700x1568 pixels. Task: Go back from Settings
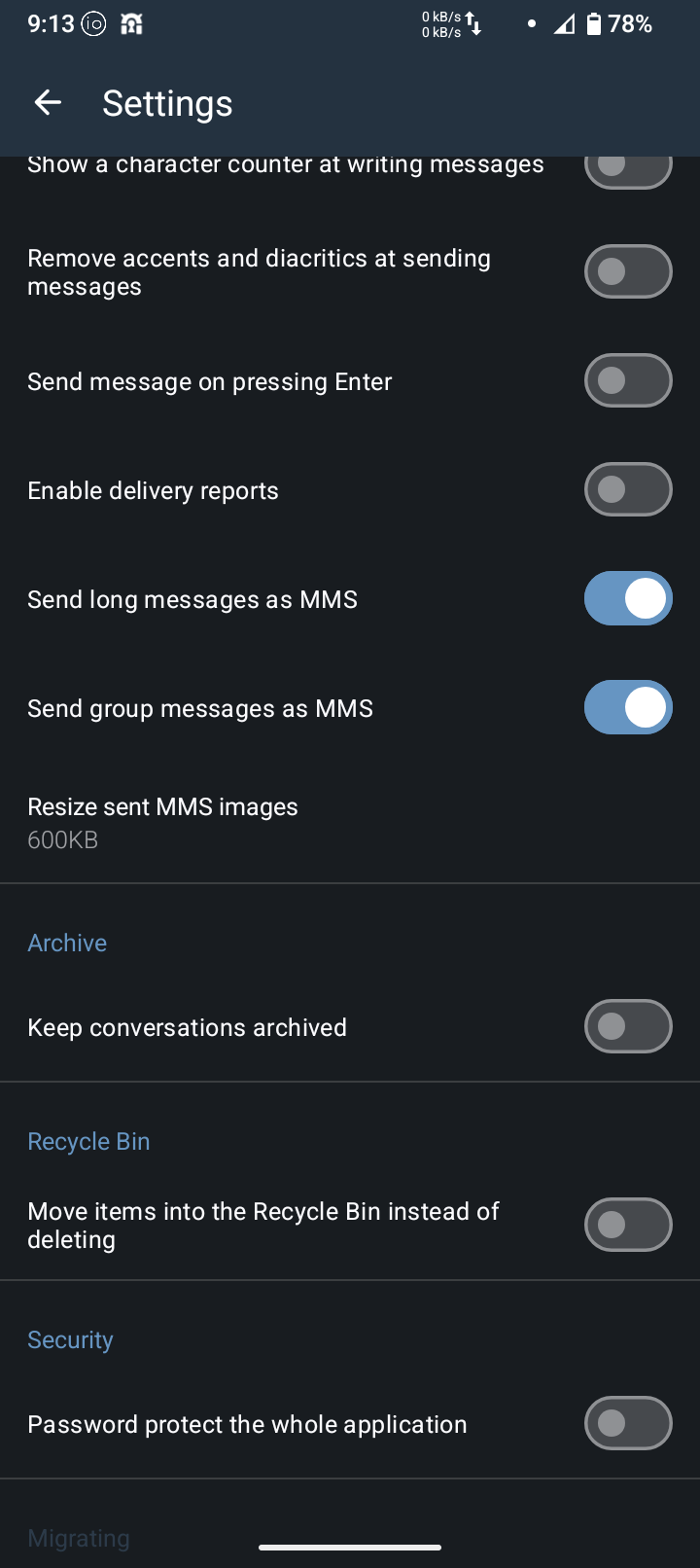point(48,102)
